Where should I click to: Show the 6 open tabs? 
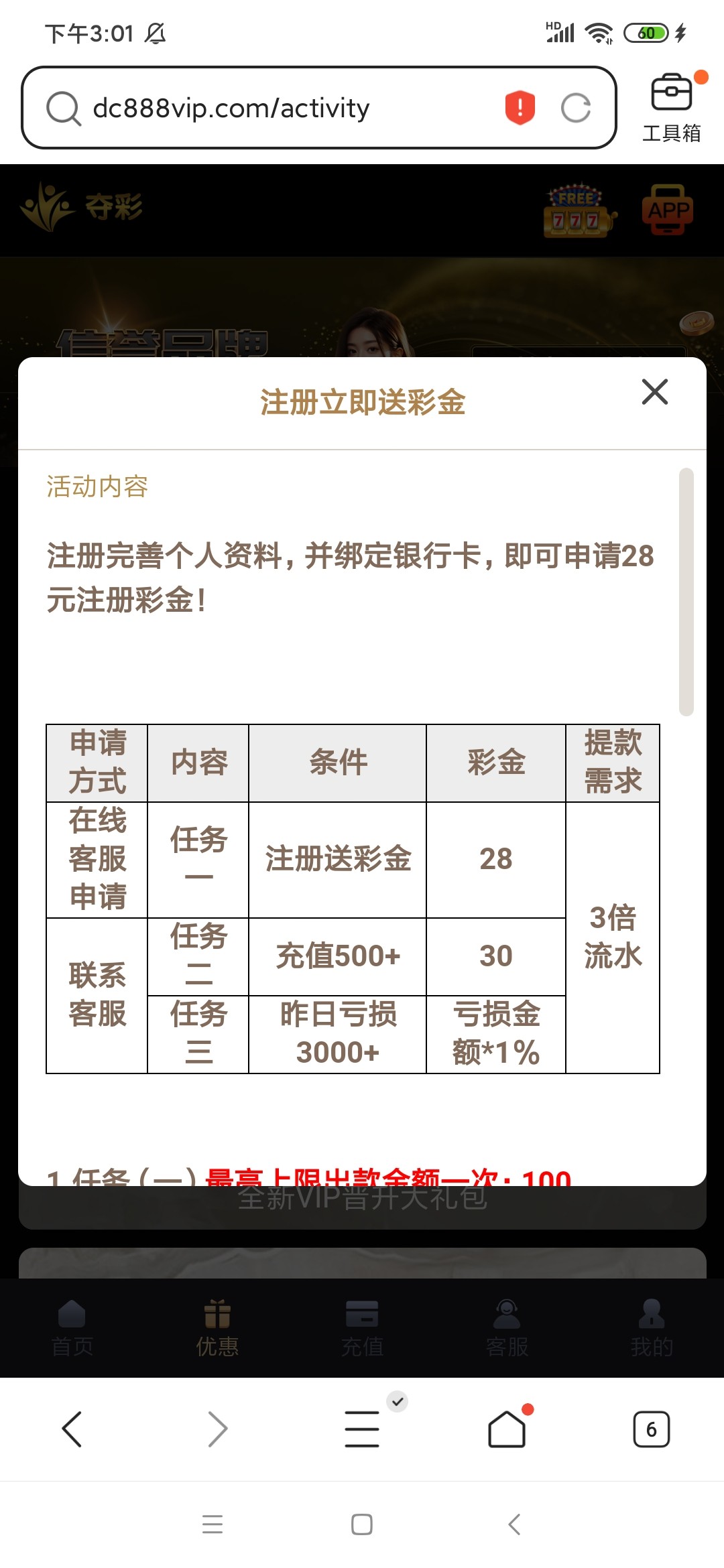pos(651,1429)
